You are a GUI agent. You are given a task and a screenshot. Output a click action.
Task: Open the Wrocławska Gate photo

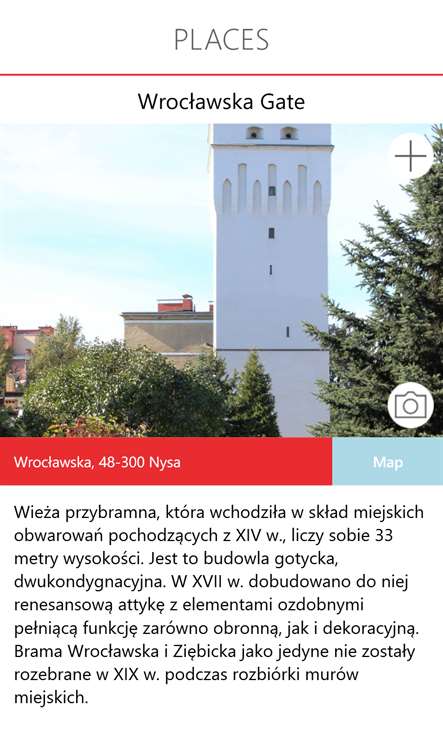221,280
